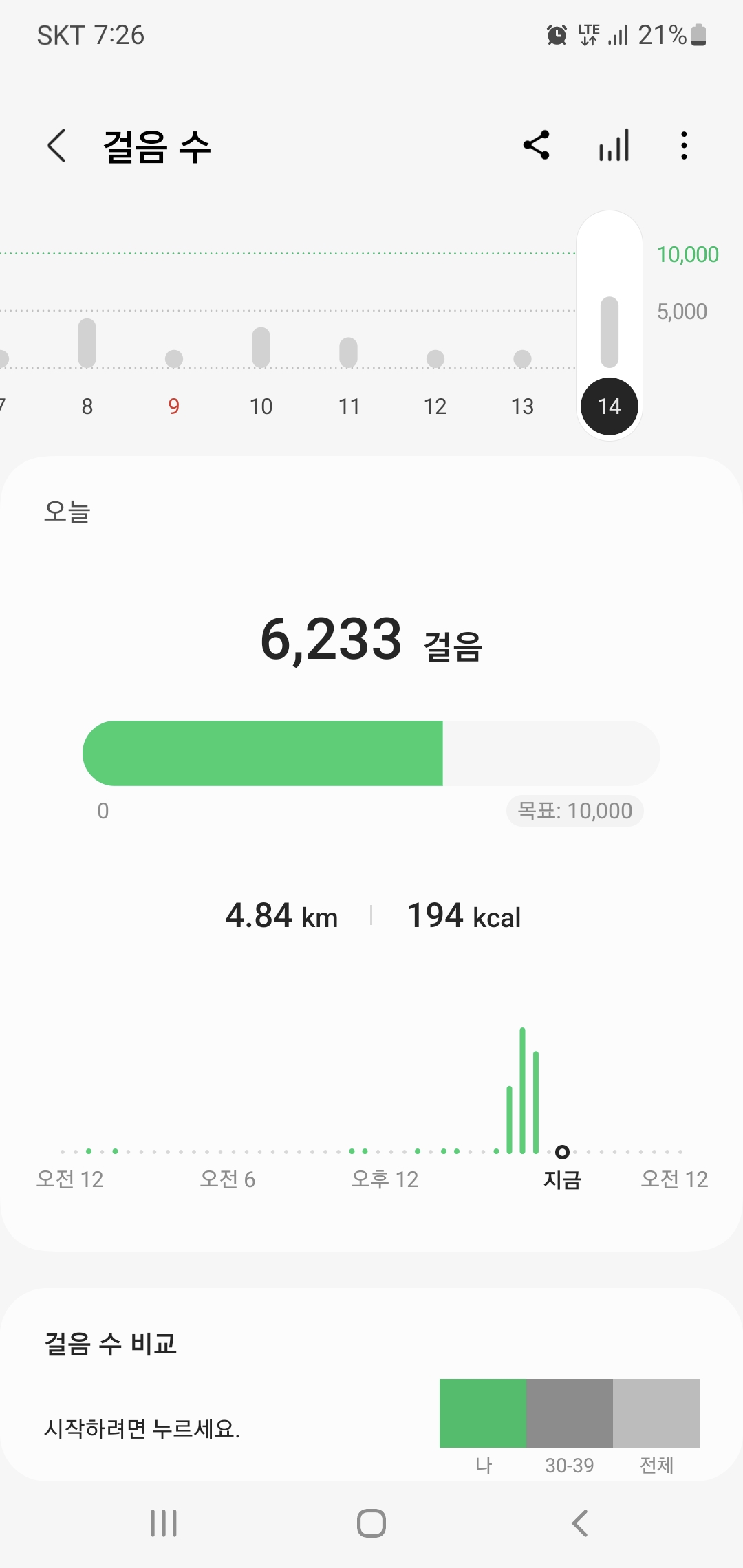Share today's step count
The width and height of the screenshot is (743, 1568).
[x=537, y=145]
